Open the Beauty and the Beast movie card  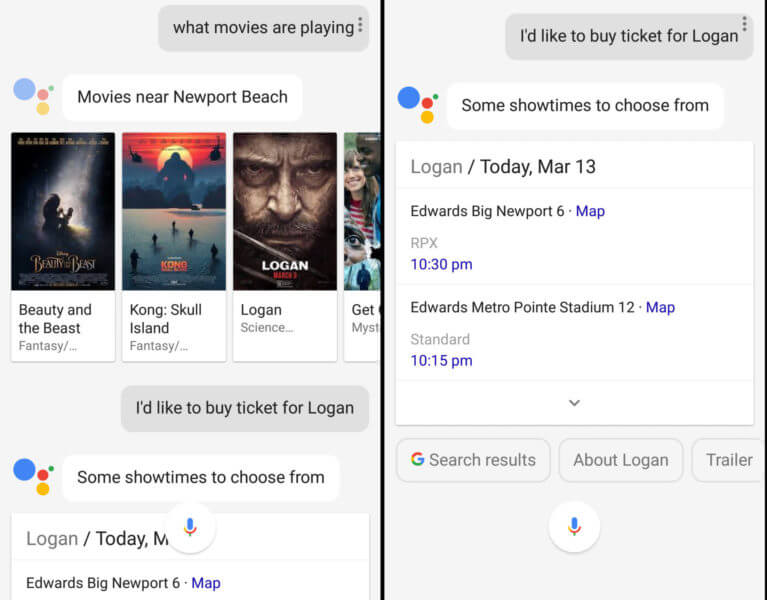[63, 246]
